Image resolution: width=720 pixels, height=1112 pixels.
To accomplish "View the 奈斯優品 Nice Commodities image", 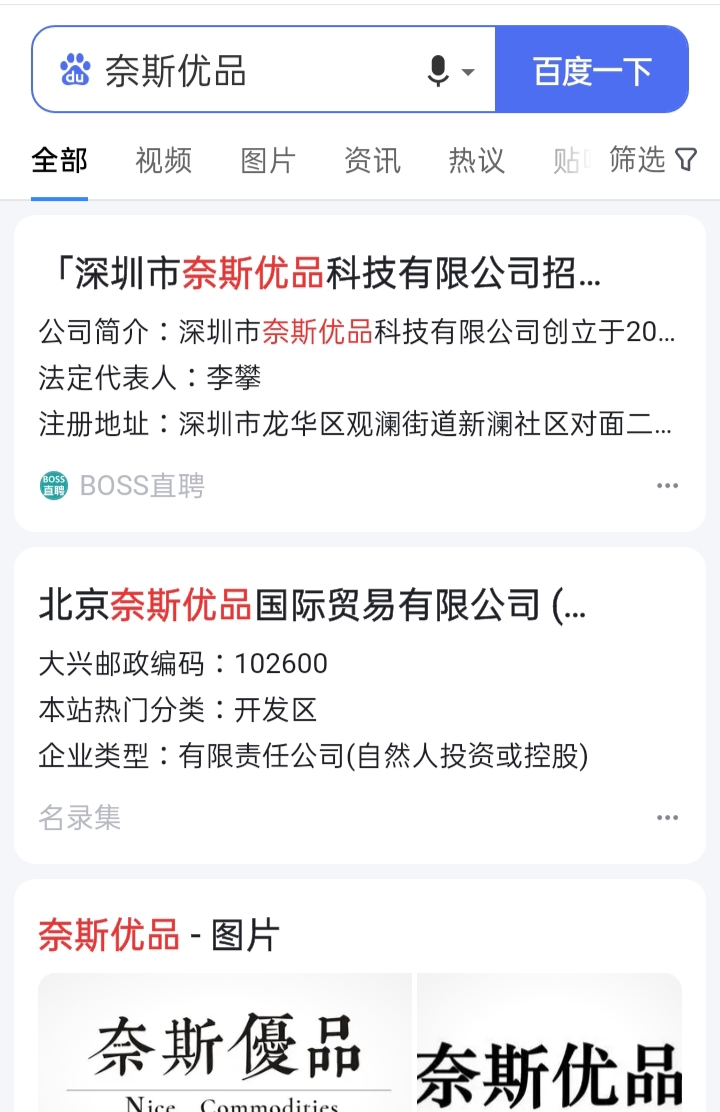I will point(225,1045).
